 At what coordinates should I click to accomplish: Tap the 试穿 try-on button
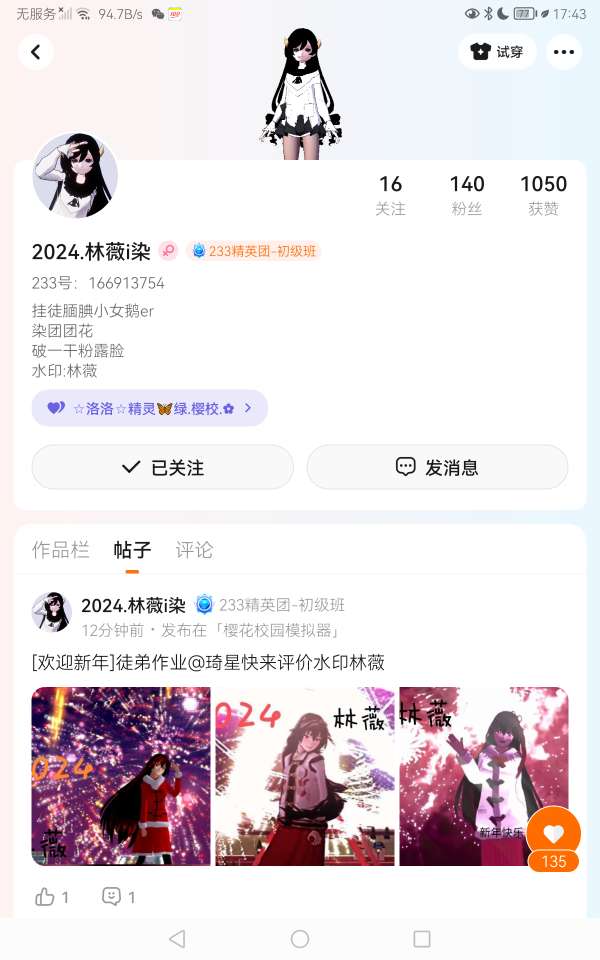497,52
